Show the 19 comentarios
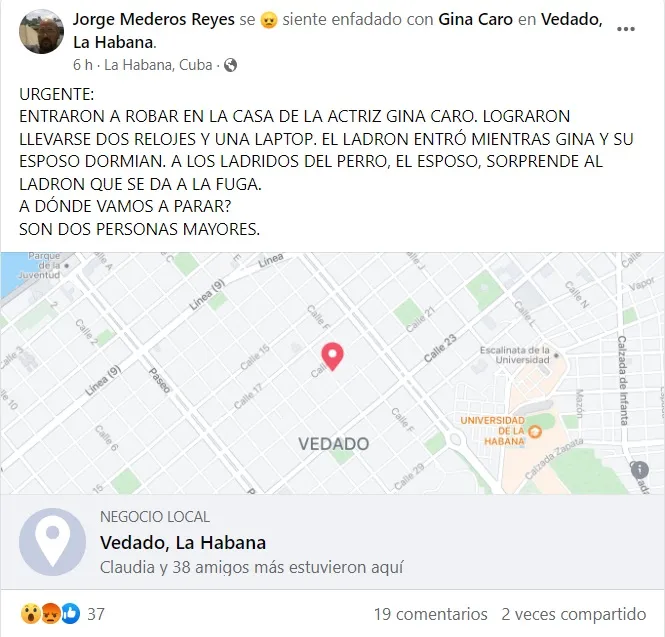The image size is (665, 637). coord(430,614)
